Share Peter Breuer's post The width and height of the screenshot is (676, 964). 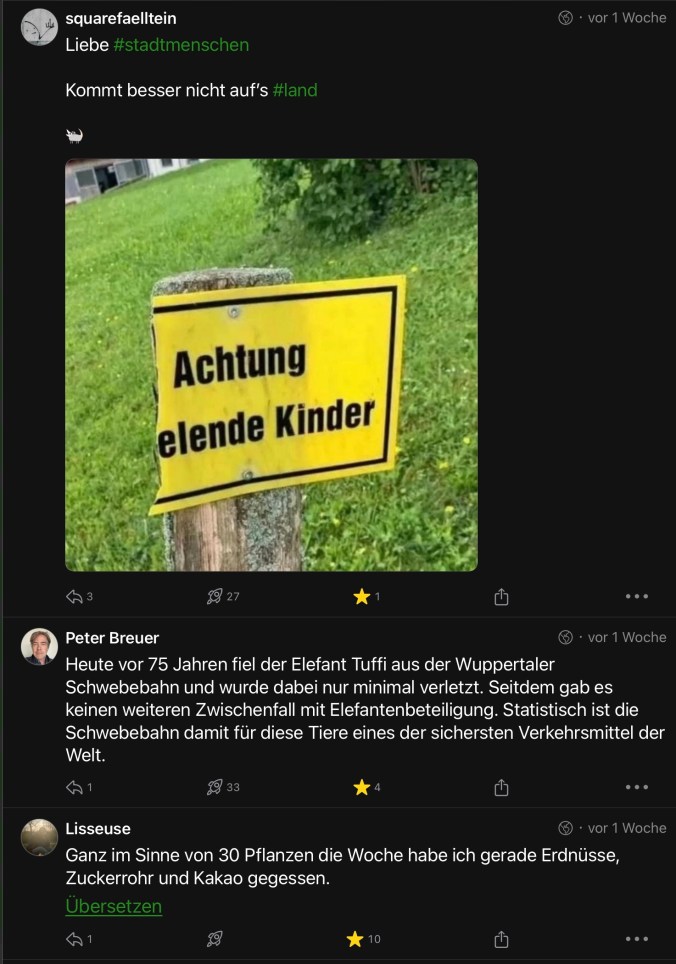[501, 788]
